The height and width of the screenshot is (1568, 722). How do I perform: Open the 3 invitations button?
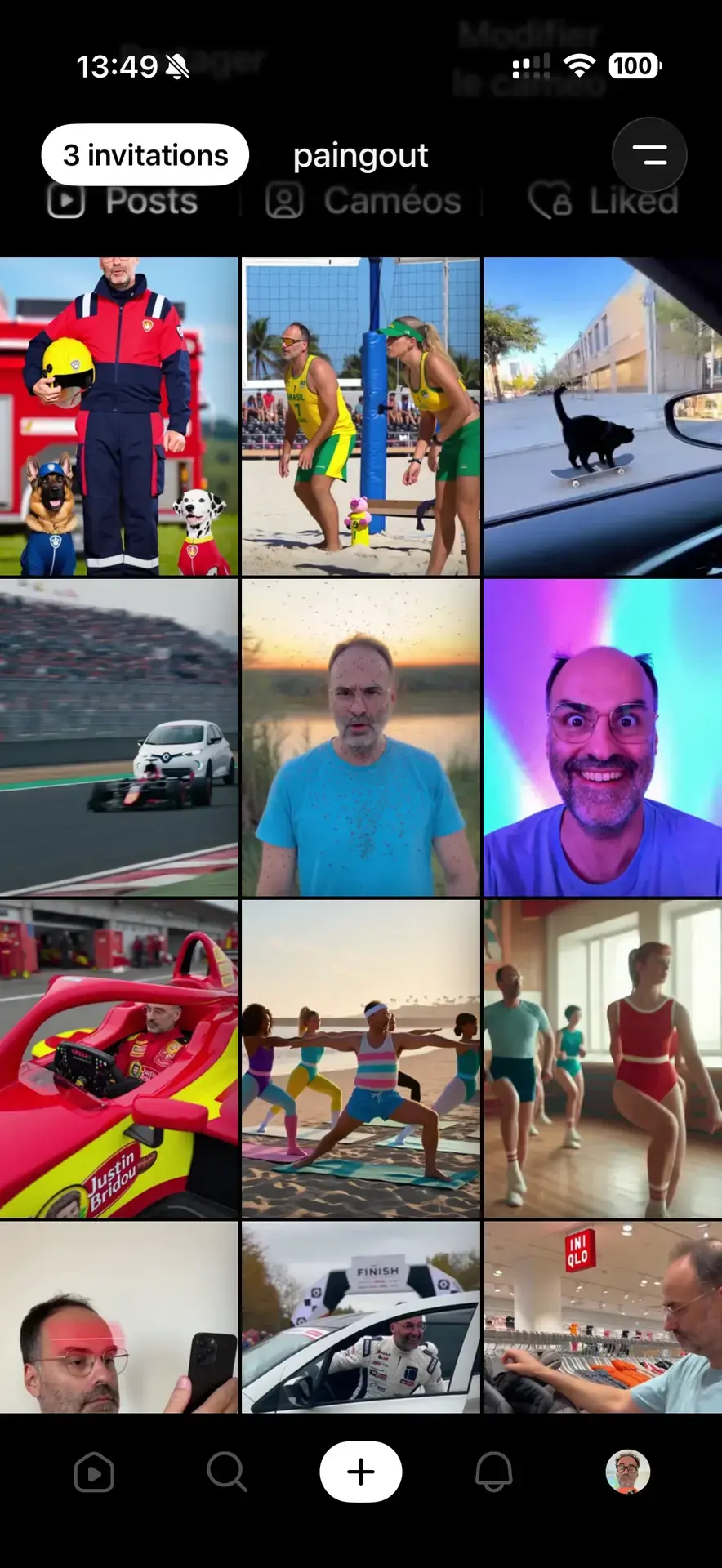coord(145,155)
